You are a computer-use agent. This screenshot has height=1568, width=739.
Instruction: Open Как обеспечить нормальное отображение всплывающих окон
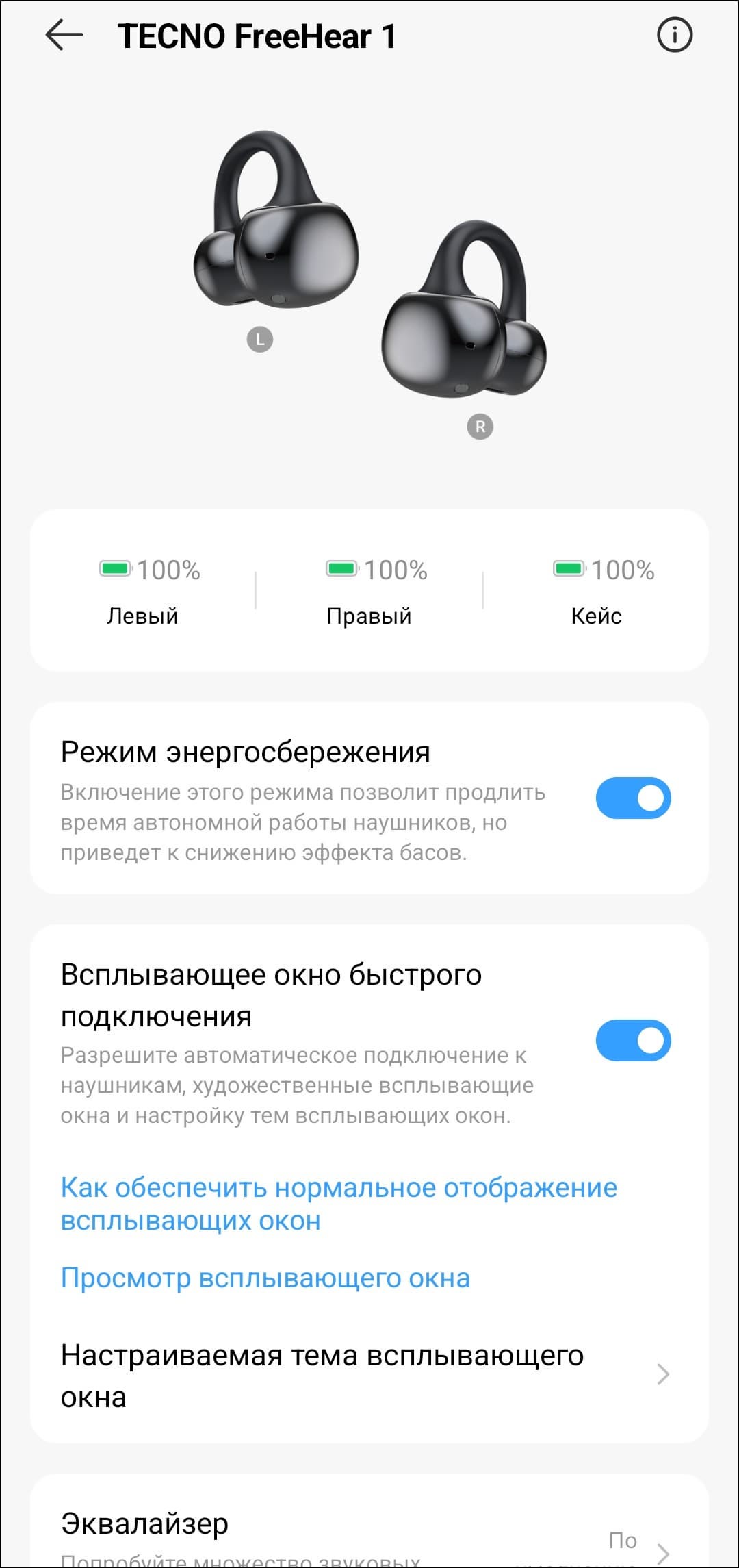(x=339, y=1204)
